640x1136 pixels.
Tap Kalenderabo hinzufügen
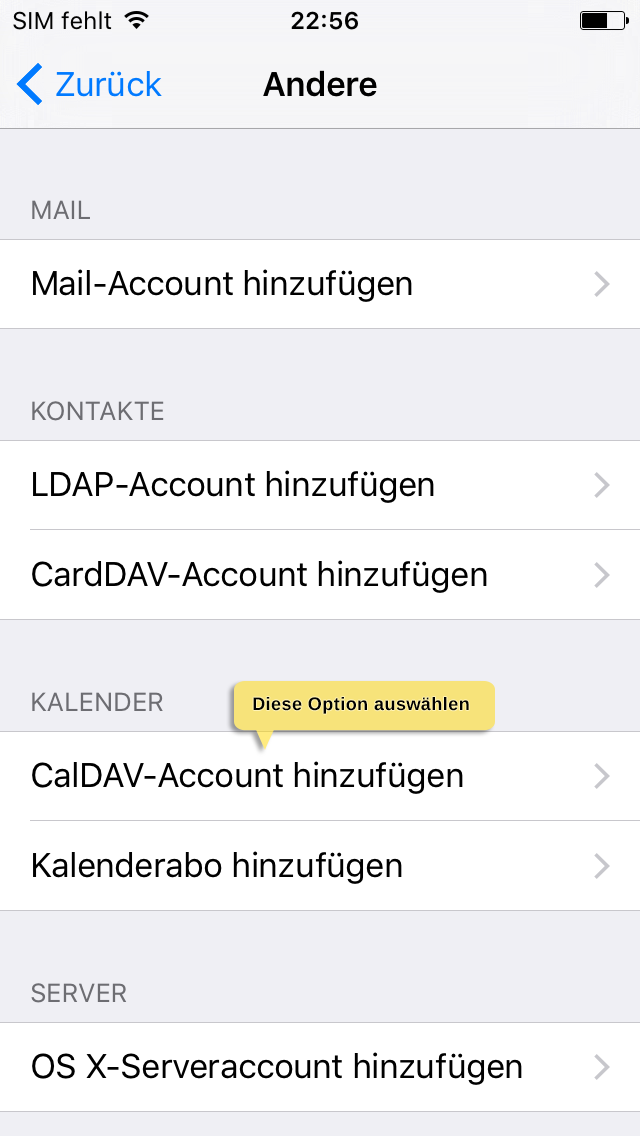[320, 866]
